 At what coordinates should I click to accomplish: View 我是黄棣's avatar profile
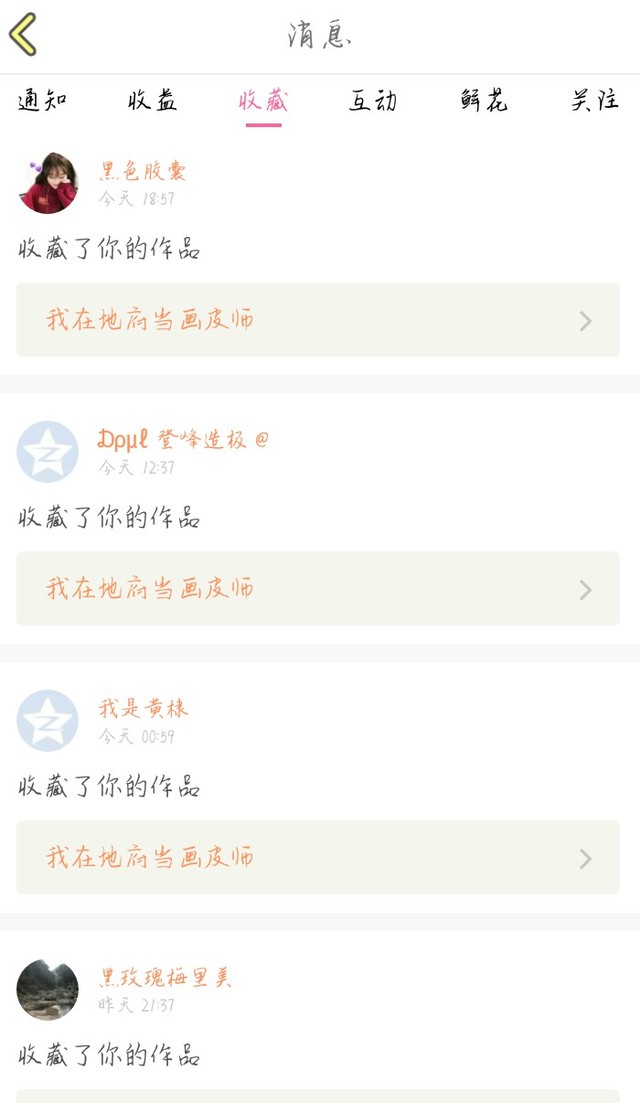47,720
